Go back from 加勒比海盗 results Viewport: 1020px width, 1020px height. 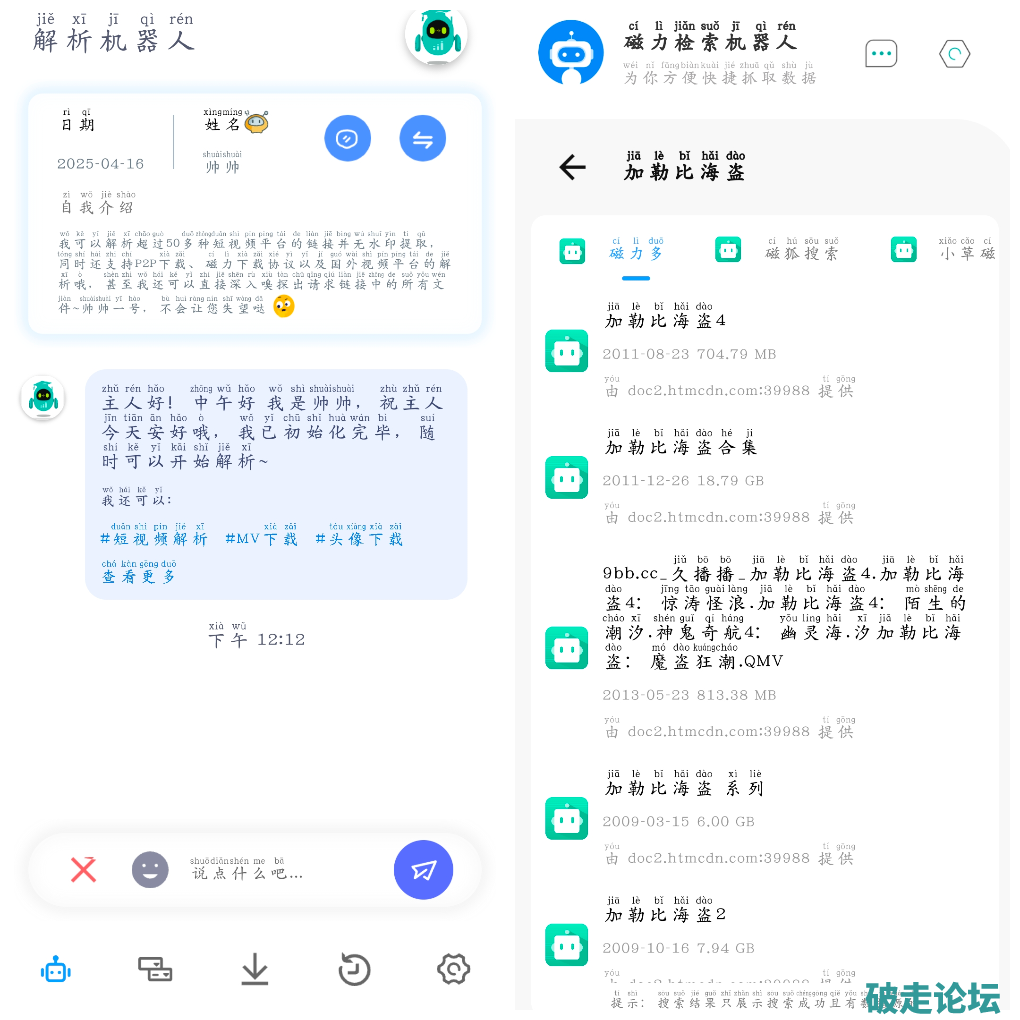click(x=572, y=167)
